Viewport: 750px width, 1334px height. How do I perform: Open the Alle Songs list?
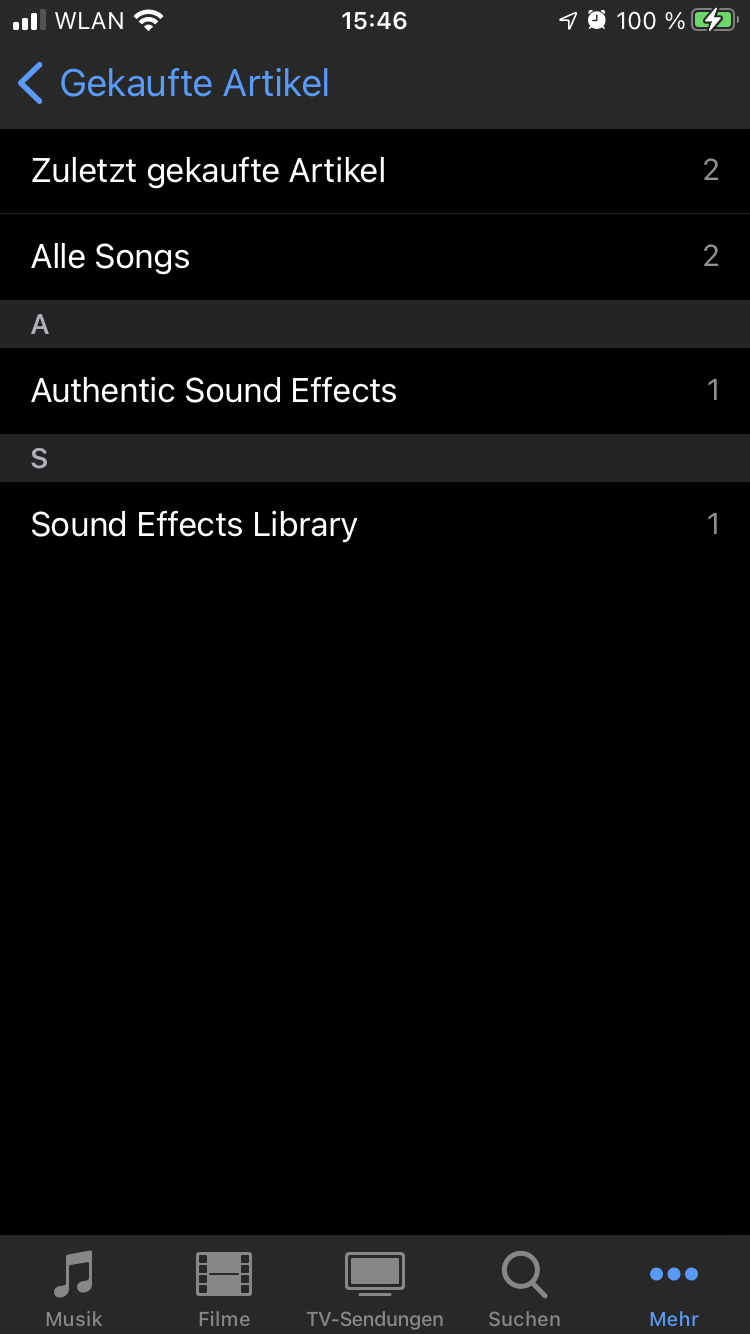pyautogui.click(x=375, y=257)
